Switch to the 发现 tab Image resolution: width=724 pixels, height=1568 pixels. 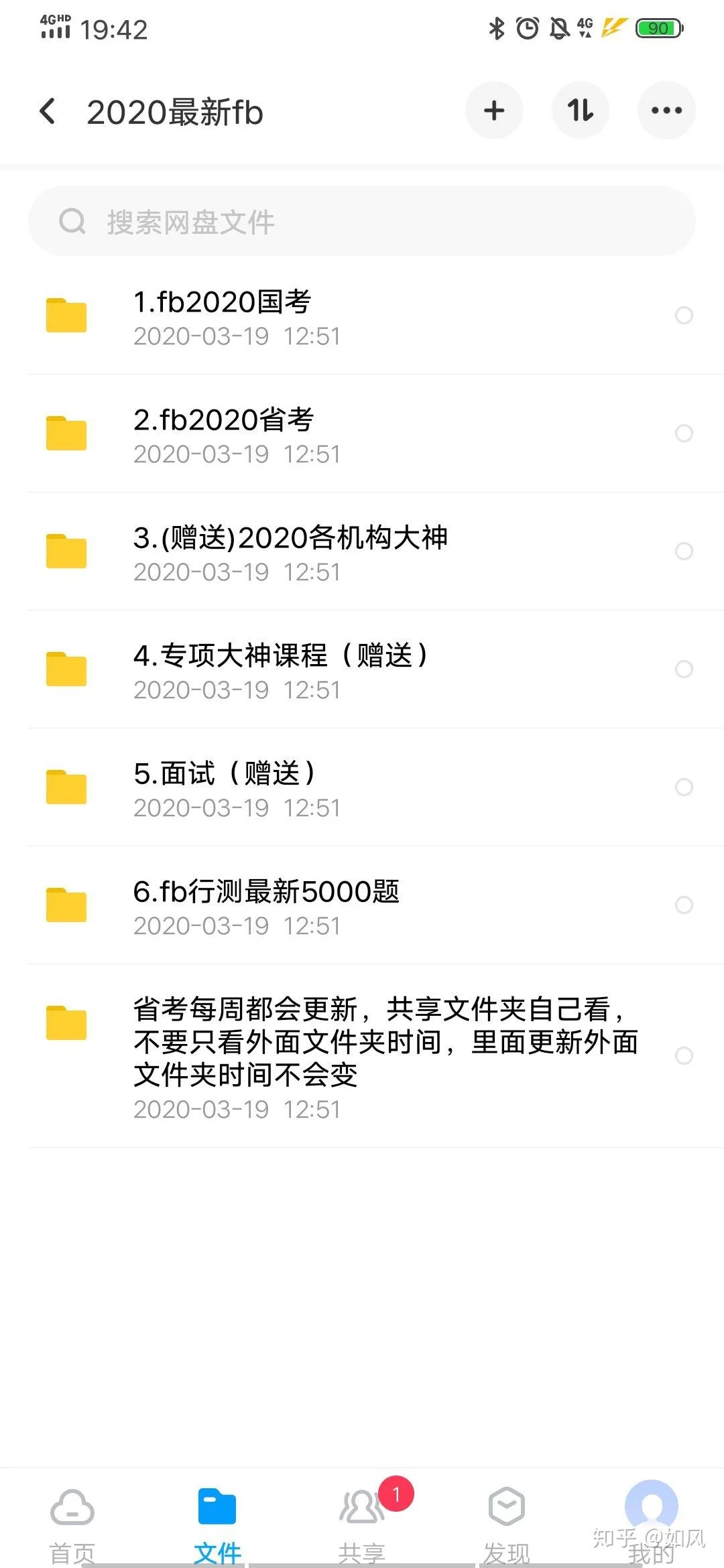(507, 1521)
